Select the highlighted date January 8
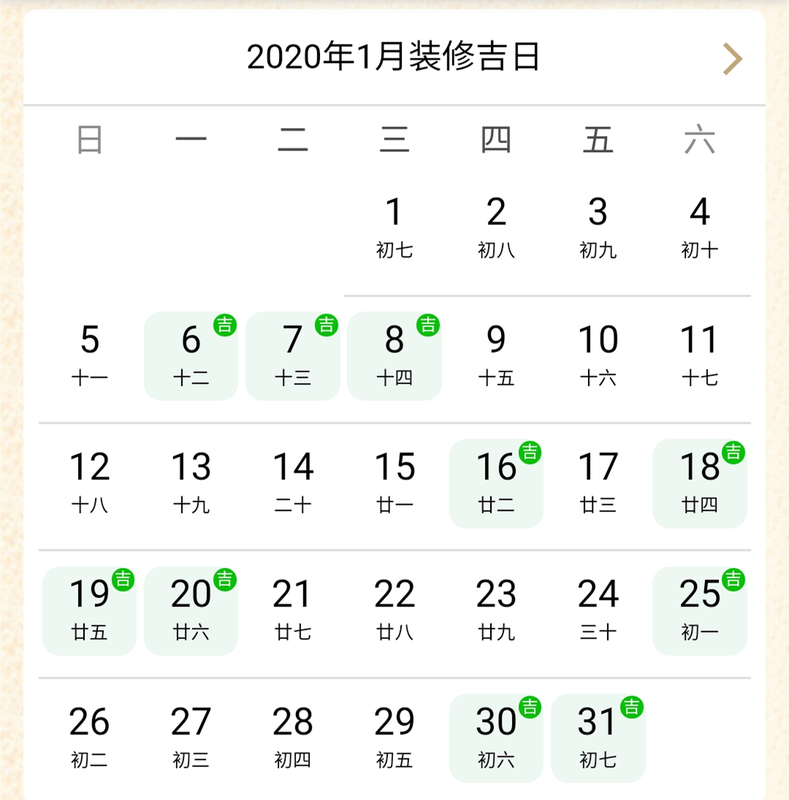The height and width of the screenshot is (800, 789). pyautogui.click(x=394, y=355)
